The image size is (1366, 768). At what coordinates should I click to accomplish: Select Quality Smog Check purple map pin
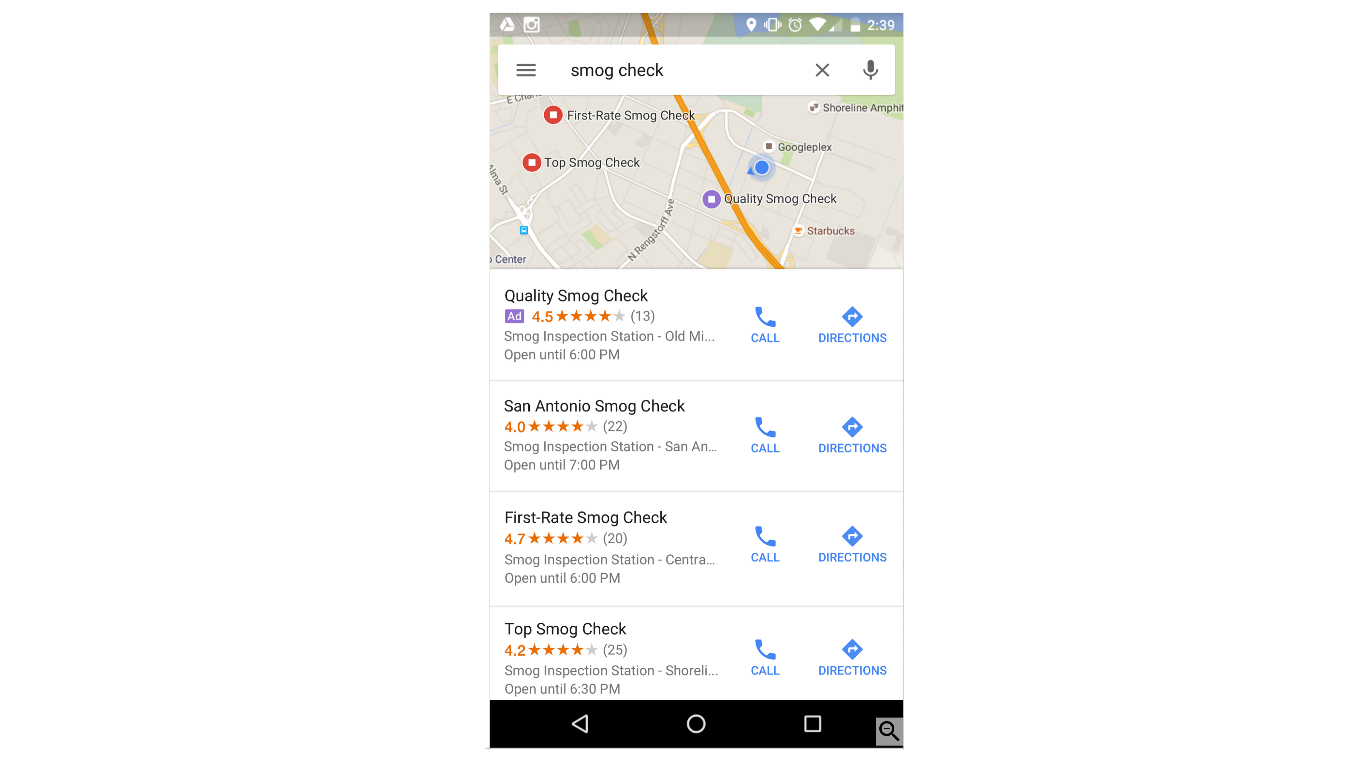(711, 199)
